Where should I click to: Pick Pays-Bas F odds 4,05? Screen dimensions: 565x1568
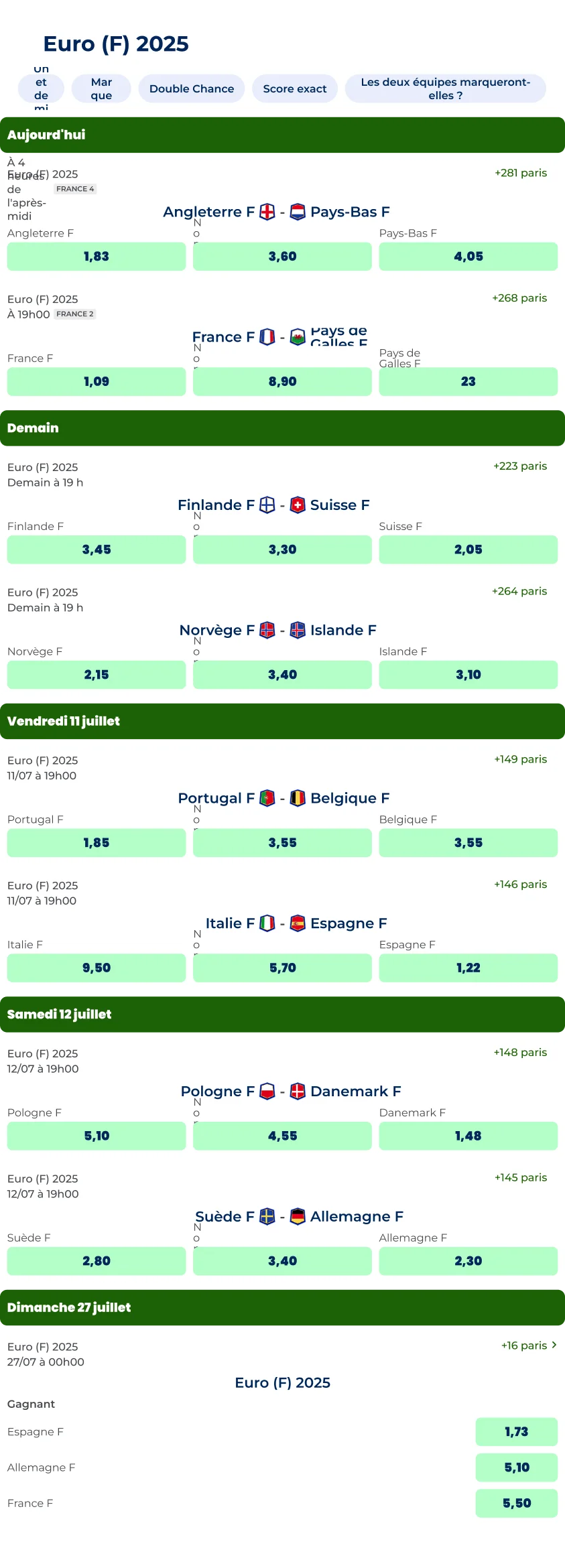pos(468,257)
